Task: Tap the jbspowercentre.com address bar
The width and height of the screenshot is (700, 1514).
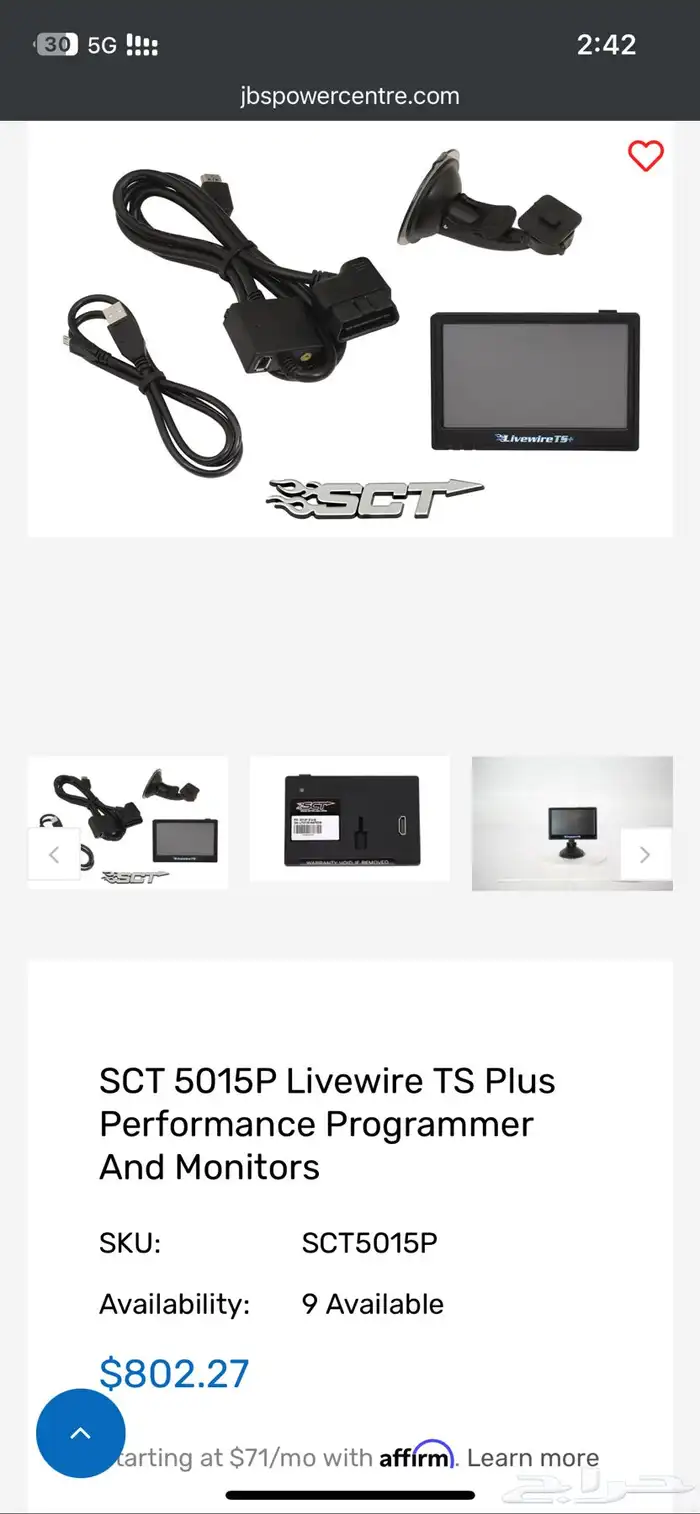Action: pyautogui.click(x=350, y=96)
